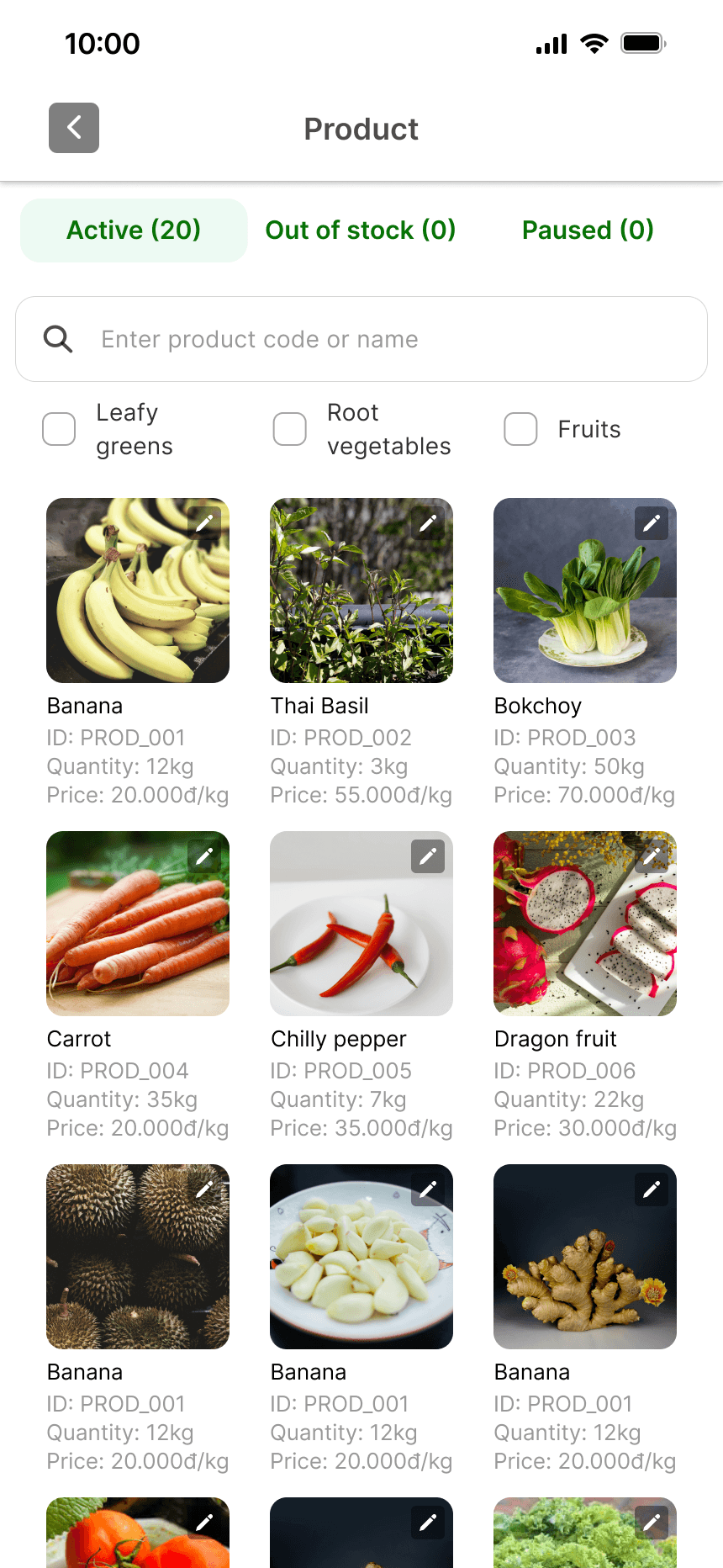Screen dimensions: 723x1568
Task: Tap the edit pencil on Thai Basil
Action: [x=428, y=523]
